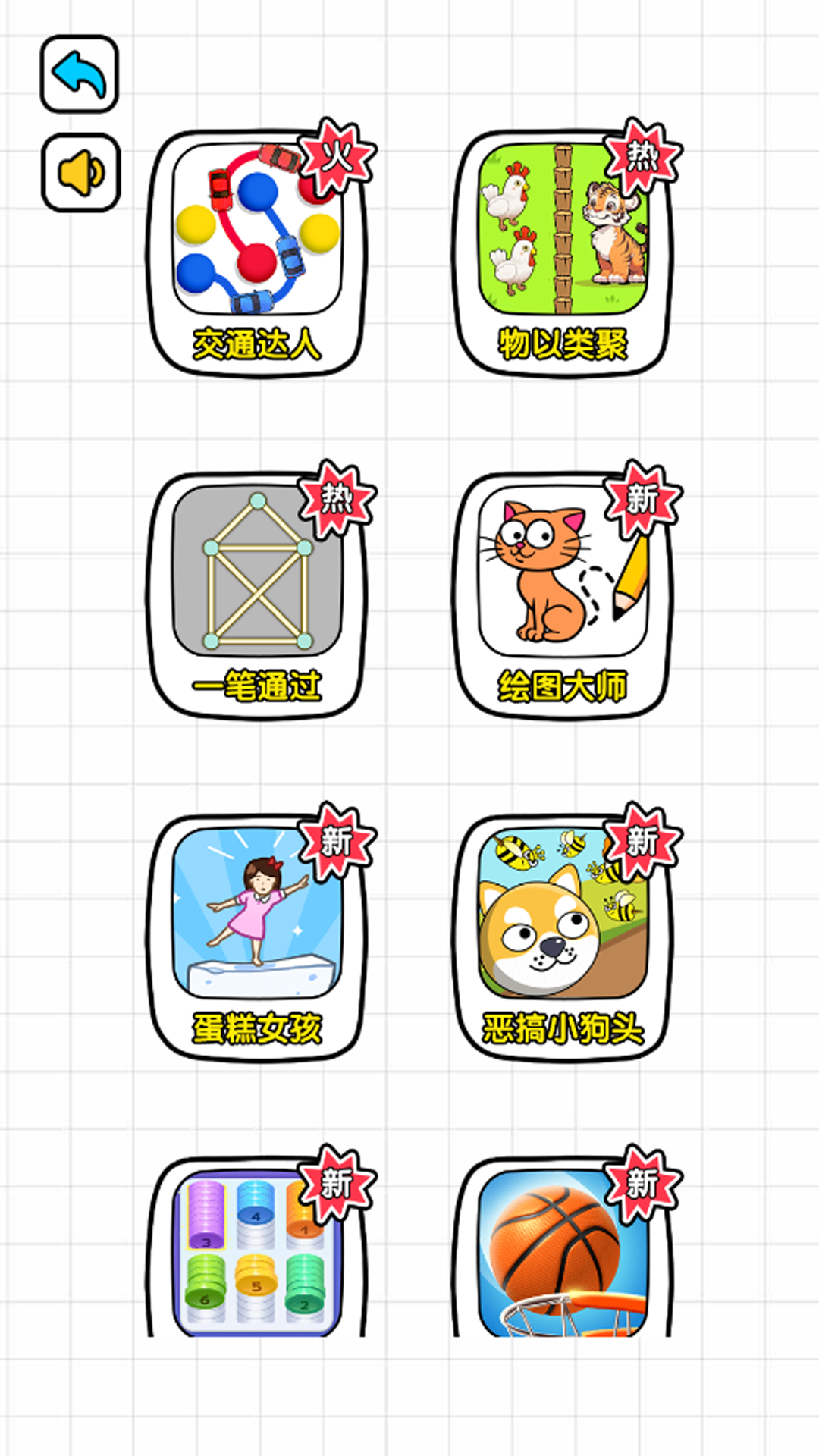Go back using the blue arrow button
Screen dimensions: 819x1456
tap(80, 74)
